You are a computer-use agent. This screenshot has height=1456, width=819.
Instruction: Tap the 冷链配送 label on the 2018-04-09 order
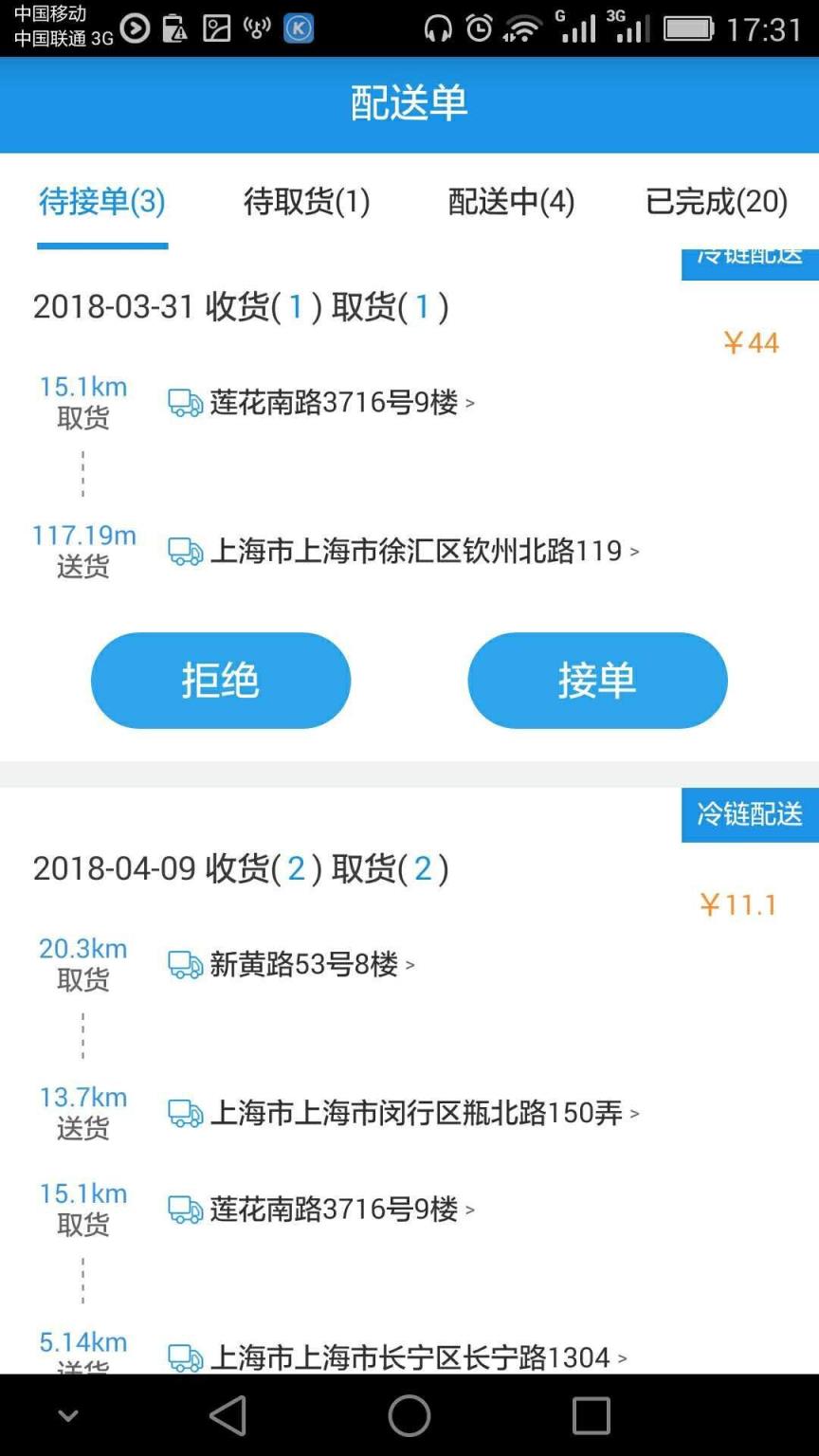click(x=750, y=815)
